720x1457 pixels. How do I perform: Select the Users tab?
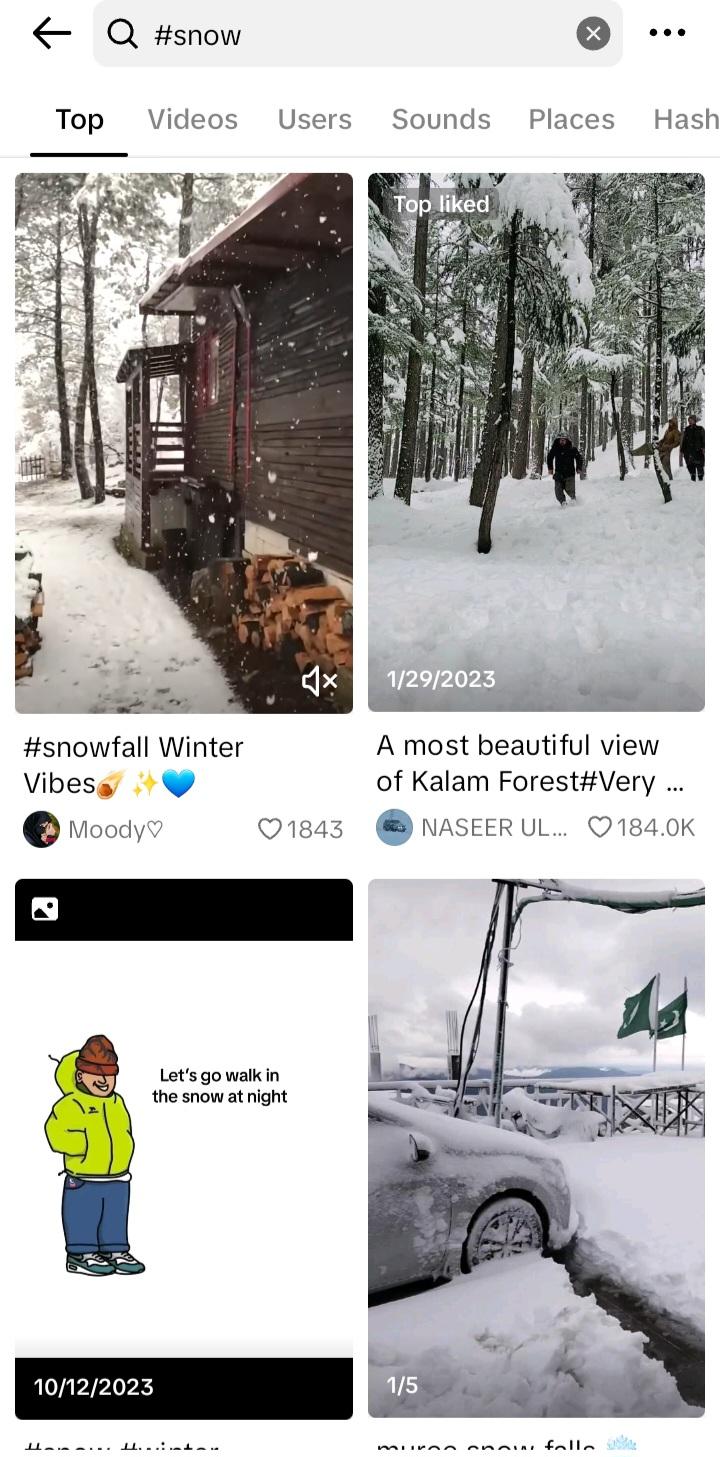pos(314,119)
